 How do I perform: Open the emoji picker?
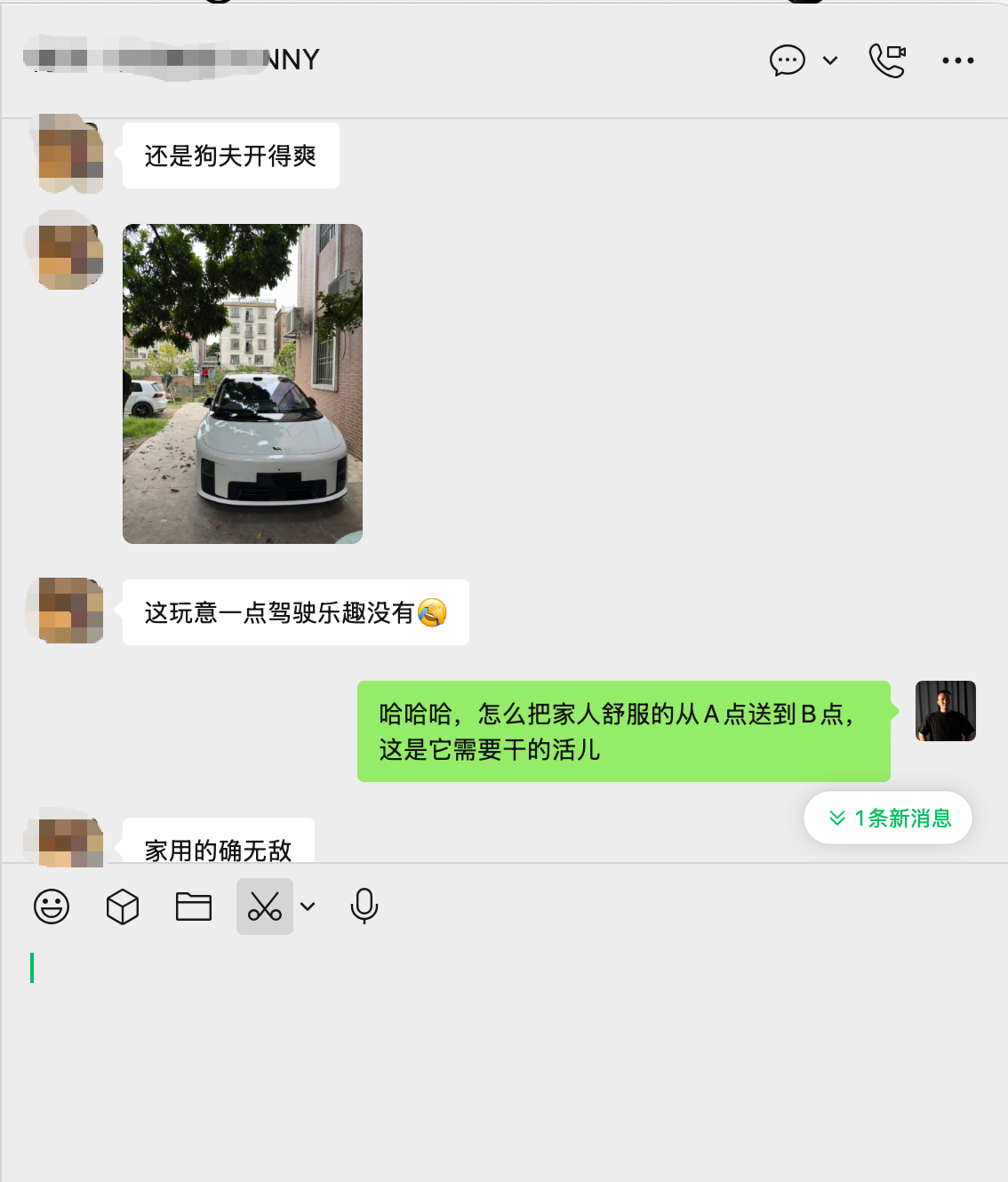tap(52, 906)
